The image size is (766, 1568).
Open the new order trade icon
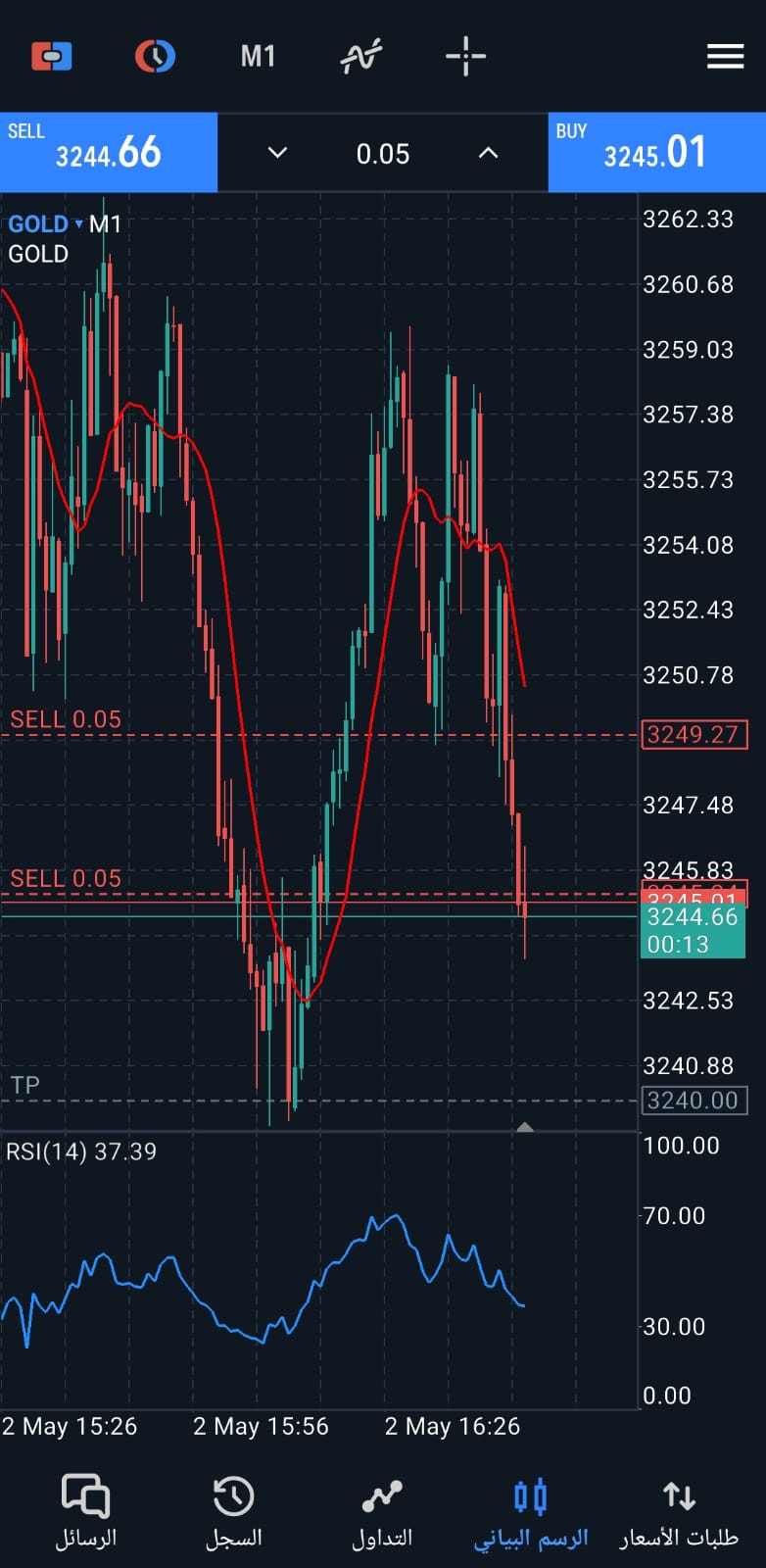click(x=52, y=57)
